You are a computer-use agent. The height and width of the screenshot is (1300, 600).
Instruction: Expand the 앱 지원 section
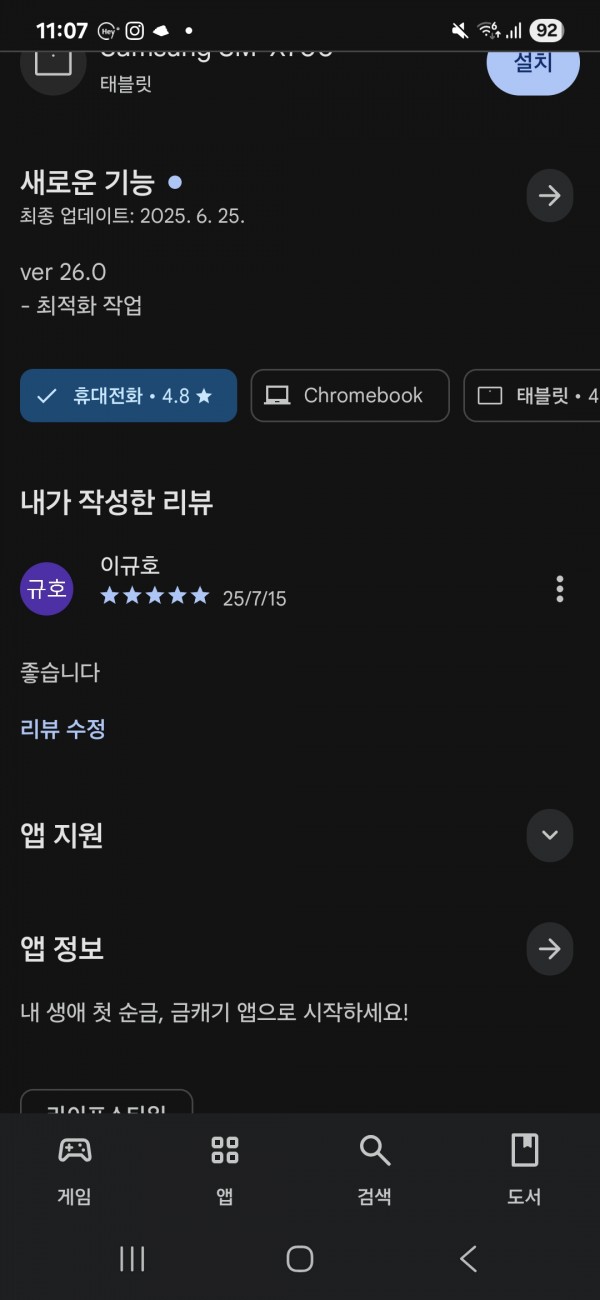click(550, 835)
